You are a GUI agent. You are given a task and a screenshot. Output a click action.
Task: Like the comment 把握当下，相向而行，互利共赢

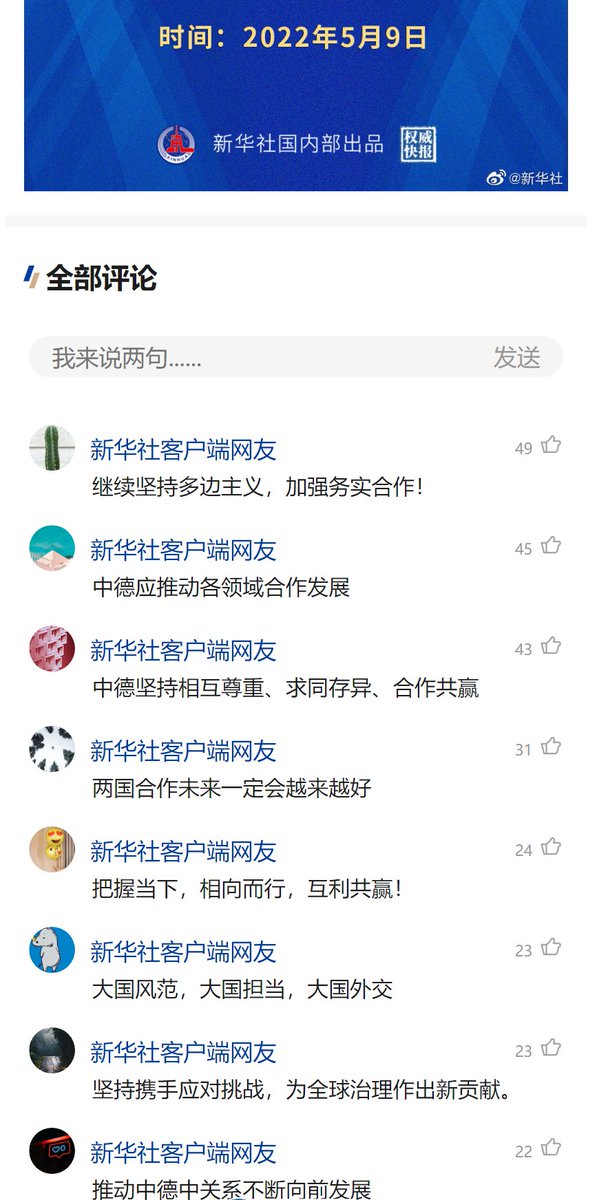tap(551, 848)
